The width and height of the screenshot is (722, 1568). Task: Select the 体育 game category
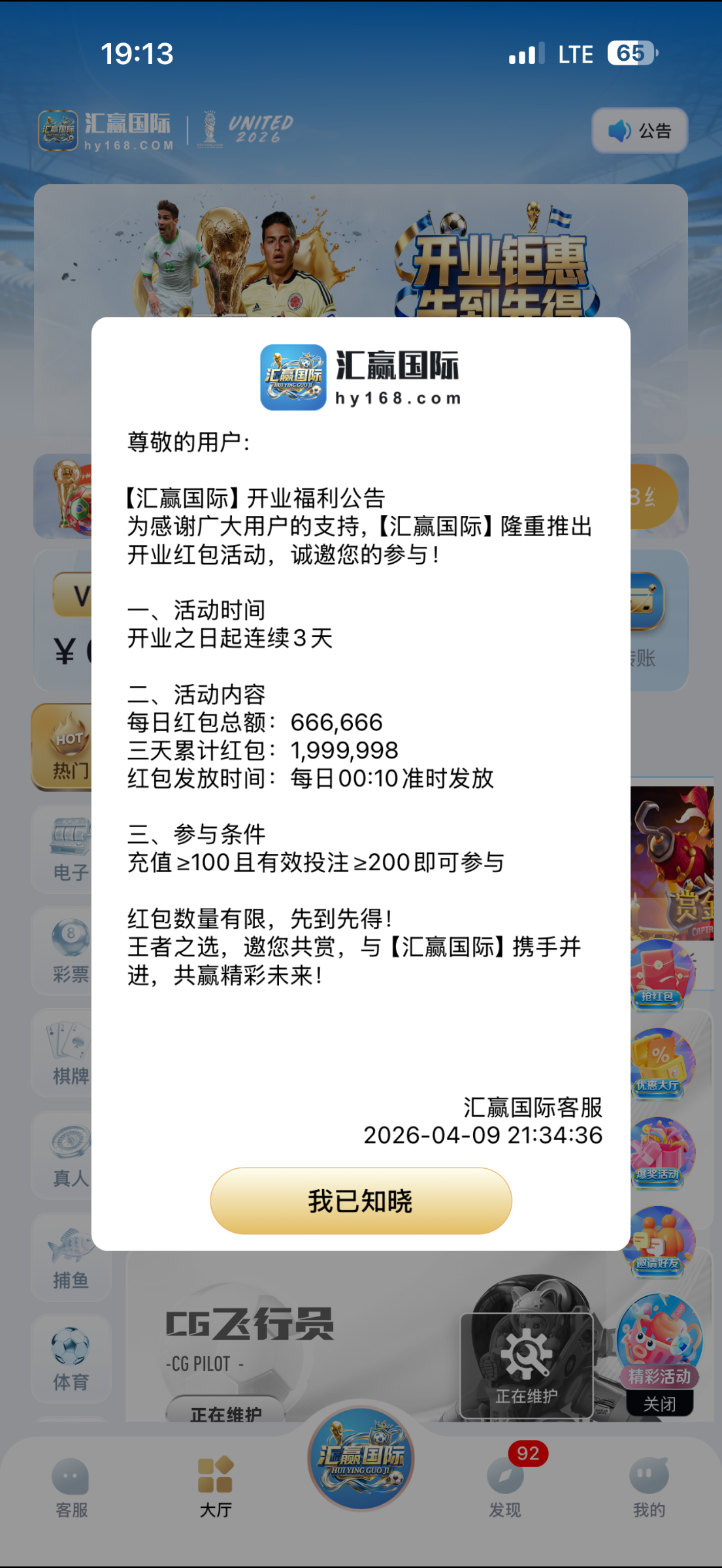pos(70,1359)
